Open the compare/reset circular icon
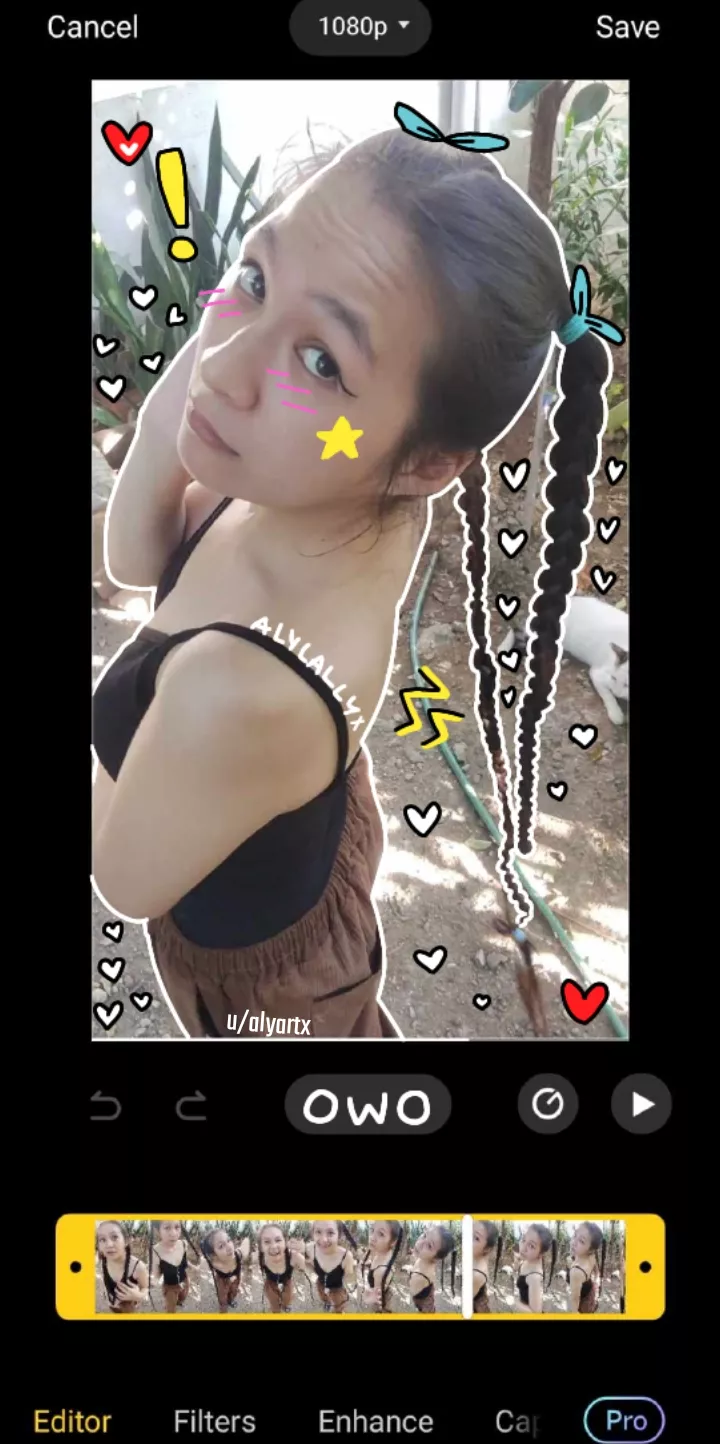 (547, 1104)
